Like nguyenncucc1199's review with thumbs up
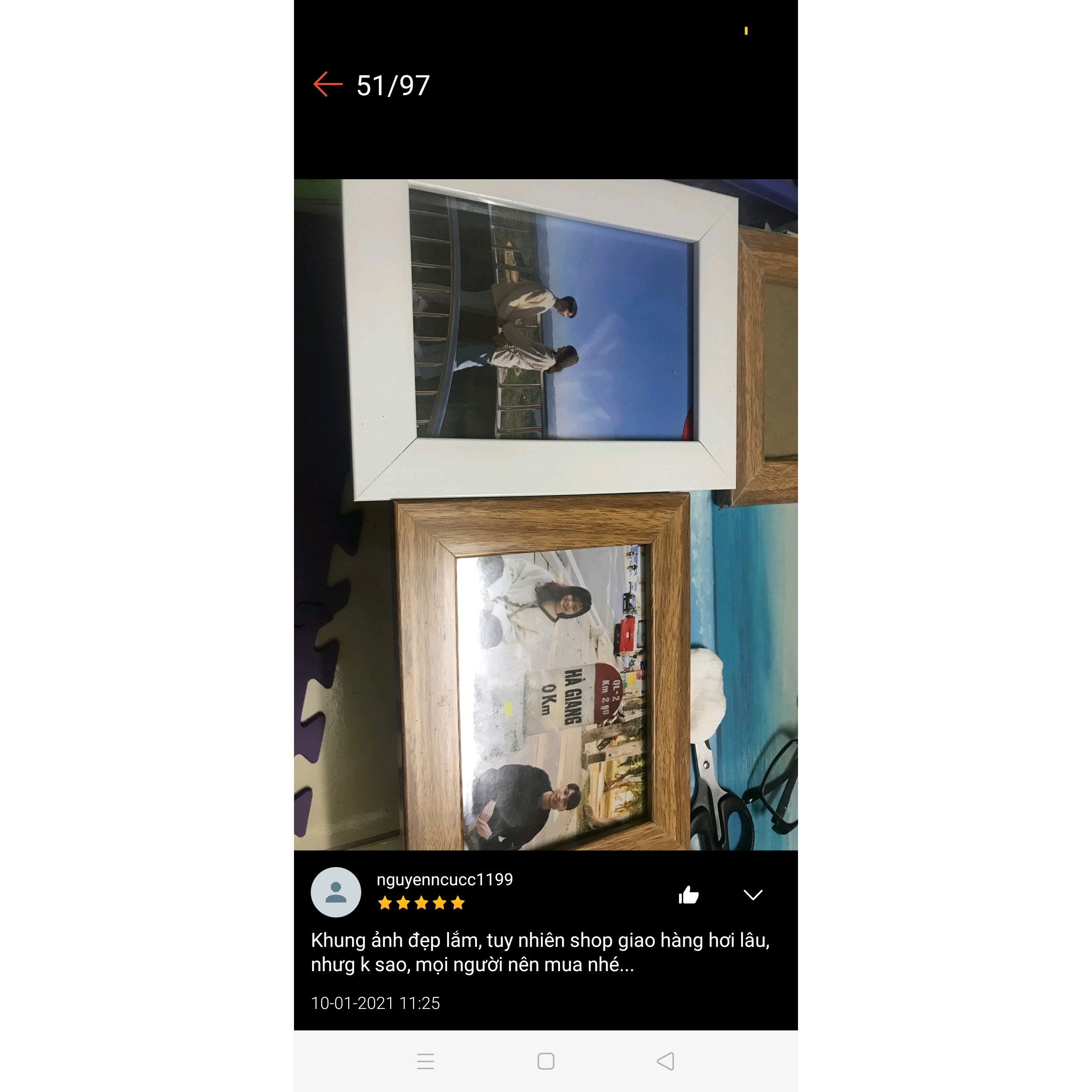Image resolution: width=1092 pixels, height=1092 pixels. 688,895
